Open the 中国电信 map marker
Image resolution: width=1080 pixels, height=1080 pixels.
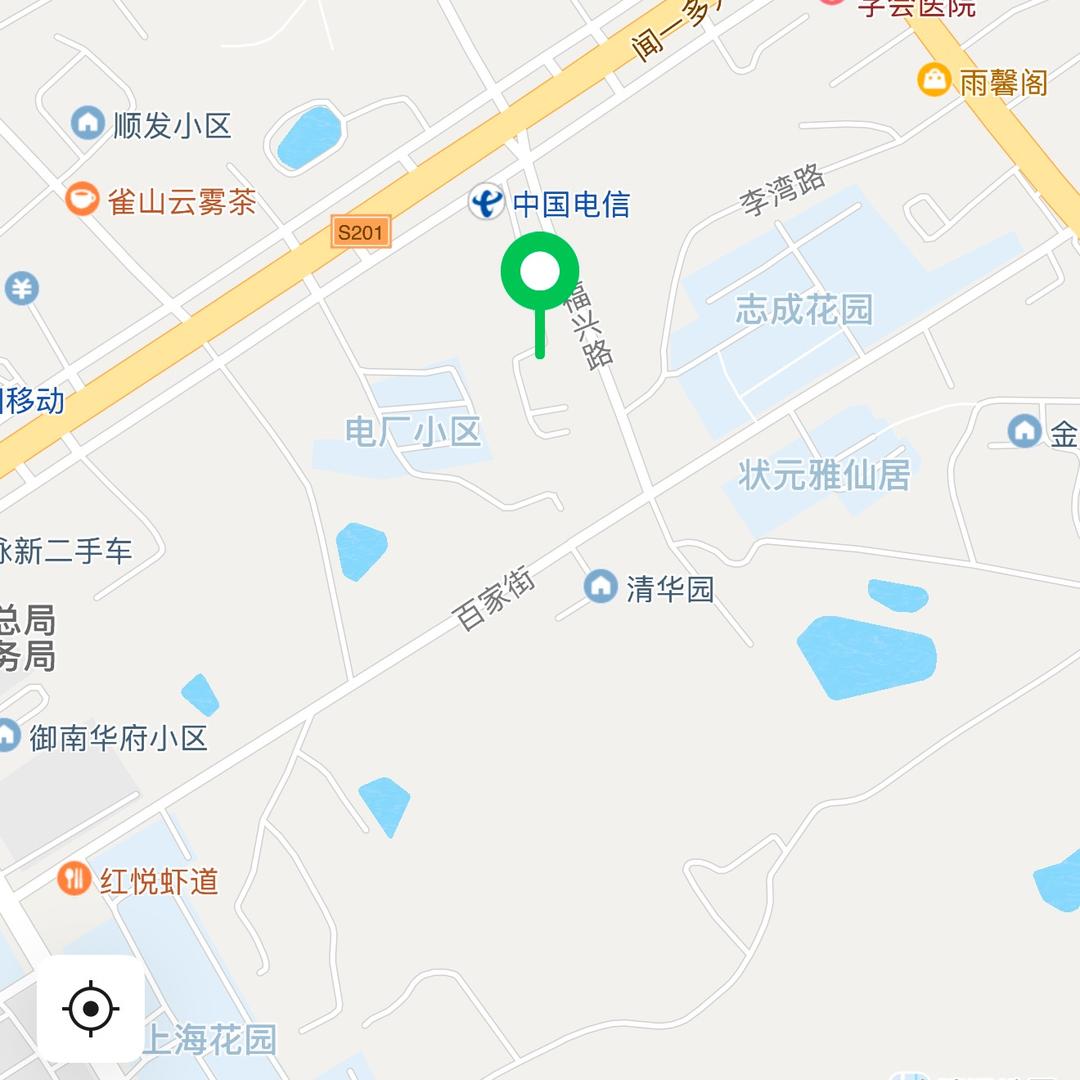[x=487, y=204]
